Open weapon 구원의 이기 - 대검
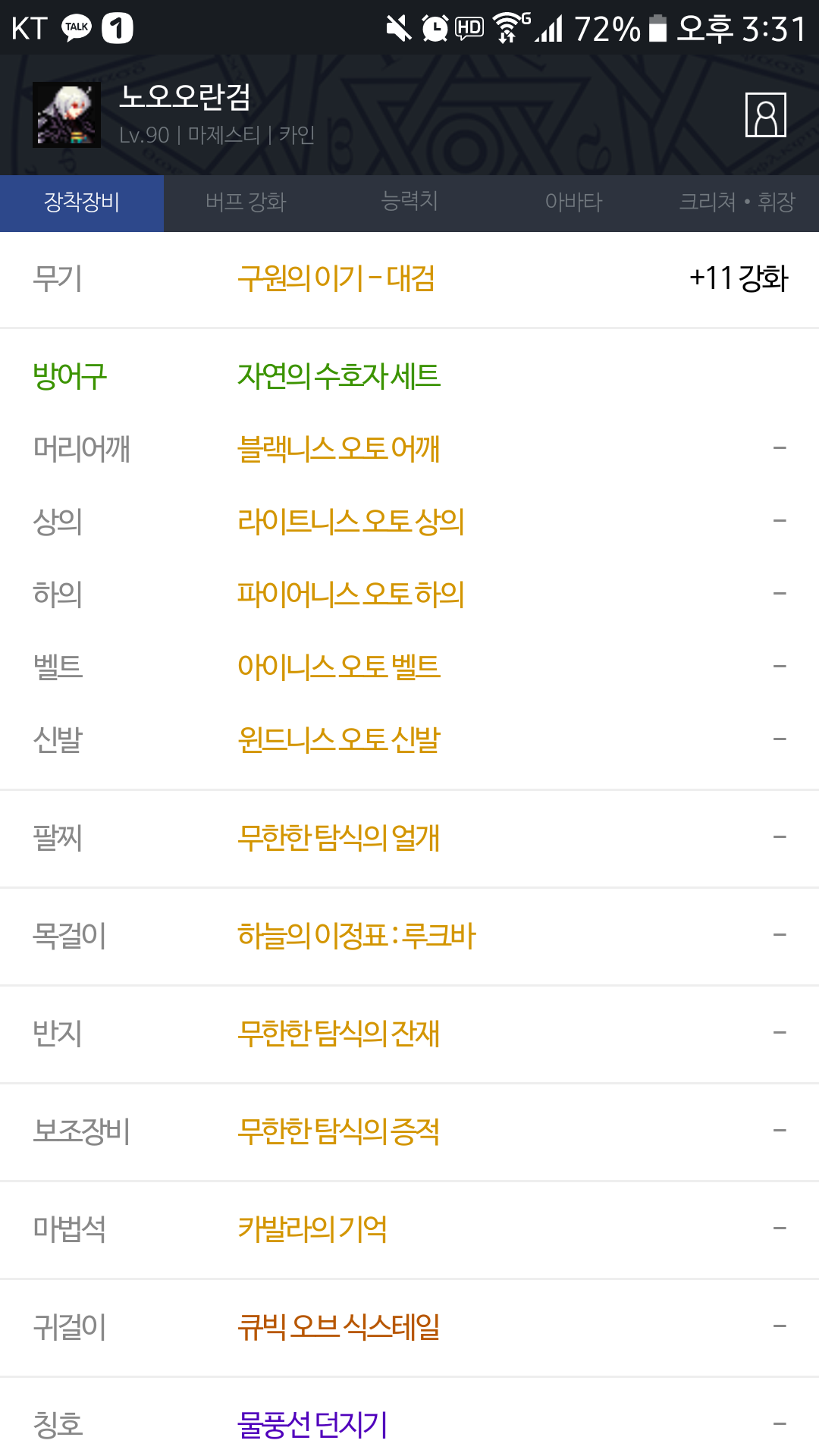The image size is (819, 1456). click(336, 278)
